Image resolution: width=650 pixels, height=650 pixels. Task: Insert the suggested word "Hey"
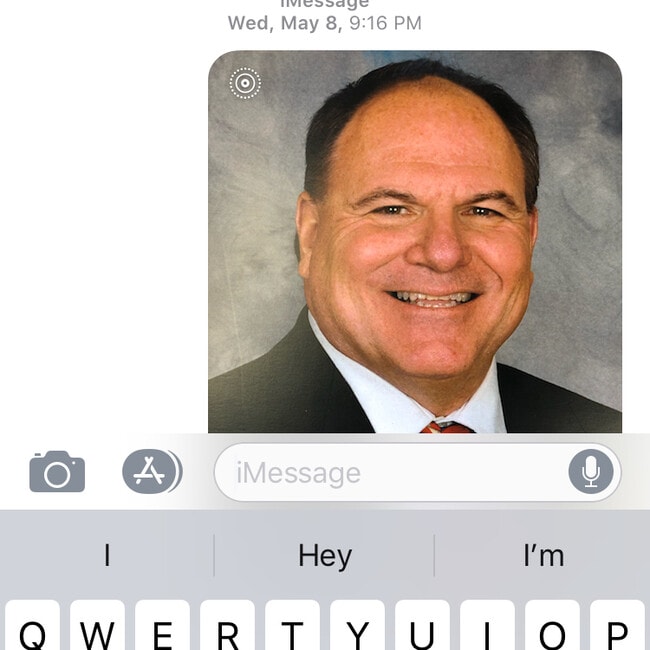click(325, 556)
